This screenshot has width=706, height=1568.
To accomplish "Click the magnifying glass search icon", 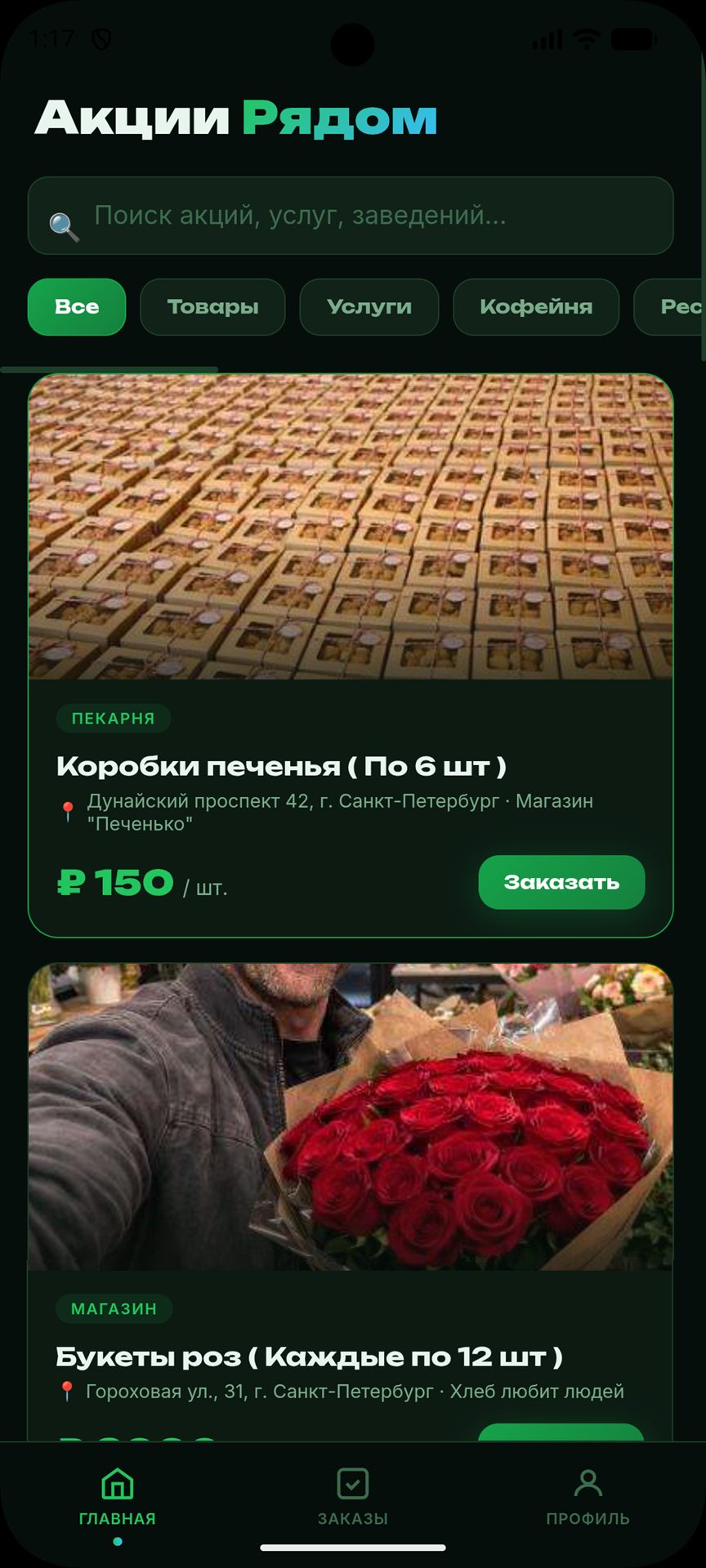I will [x=65, y=226].
